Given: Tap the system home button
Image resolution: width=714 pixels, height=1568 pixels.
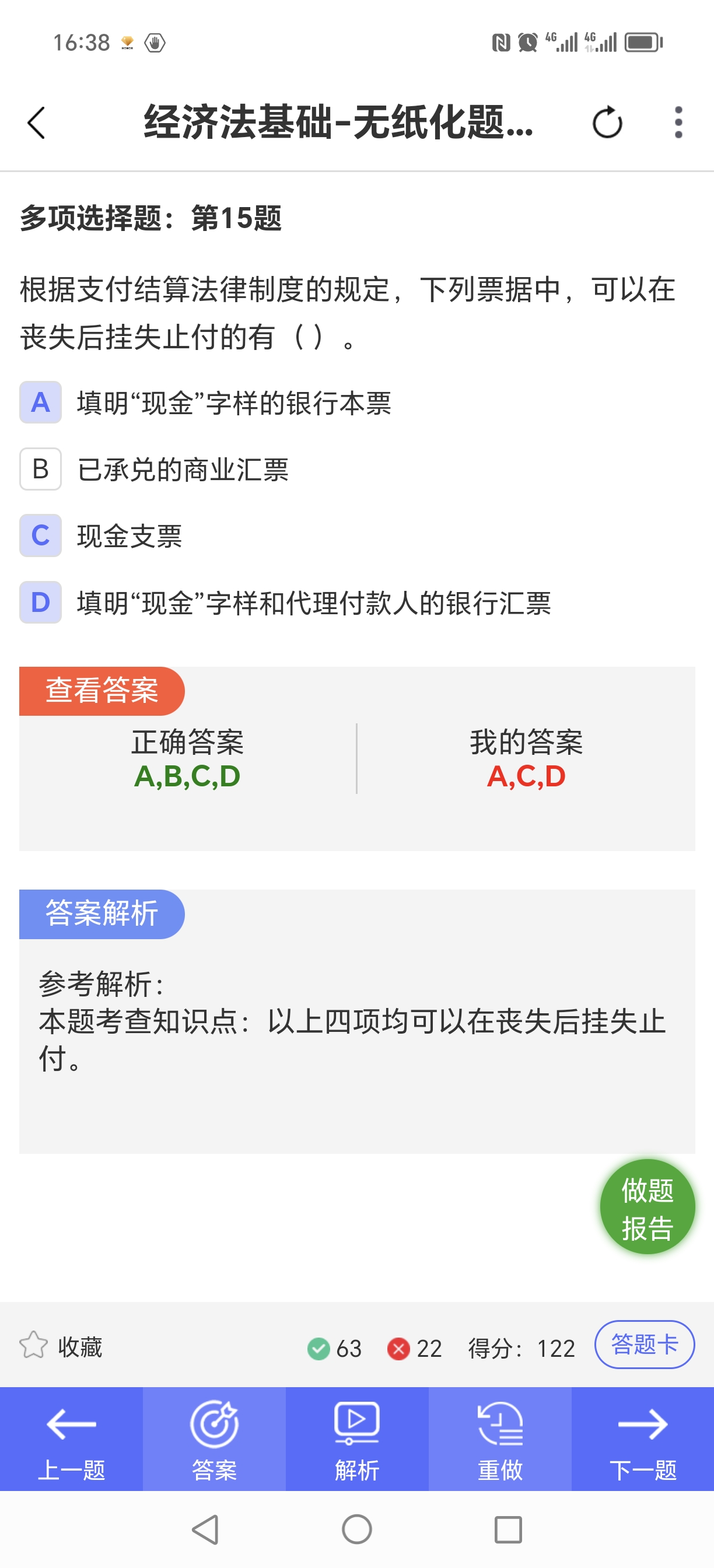Looking at the screenshot, I should 356,1529.
